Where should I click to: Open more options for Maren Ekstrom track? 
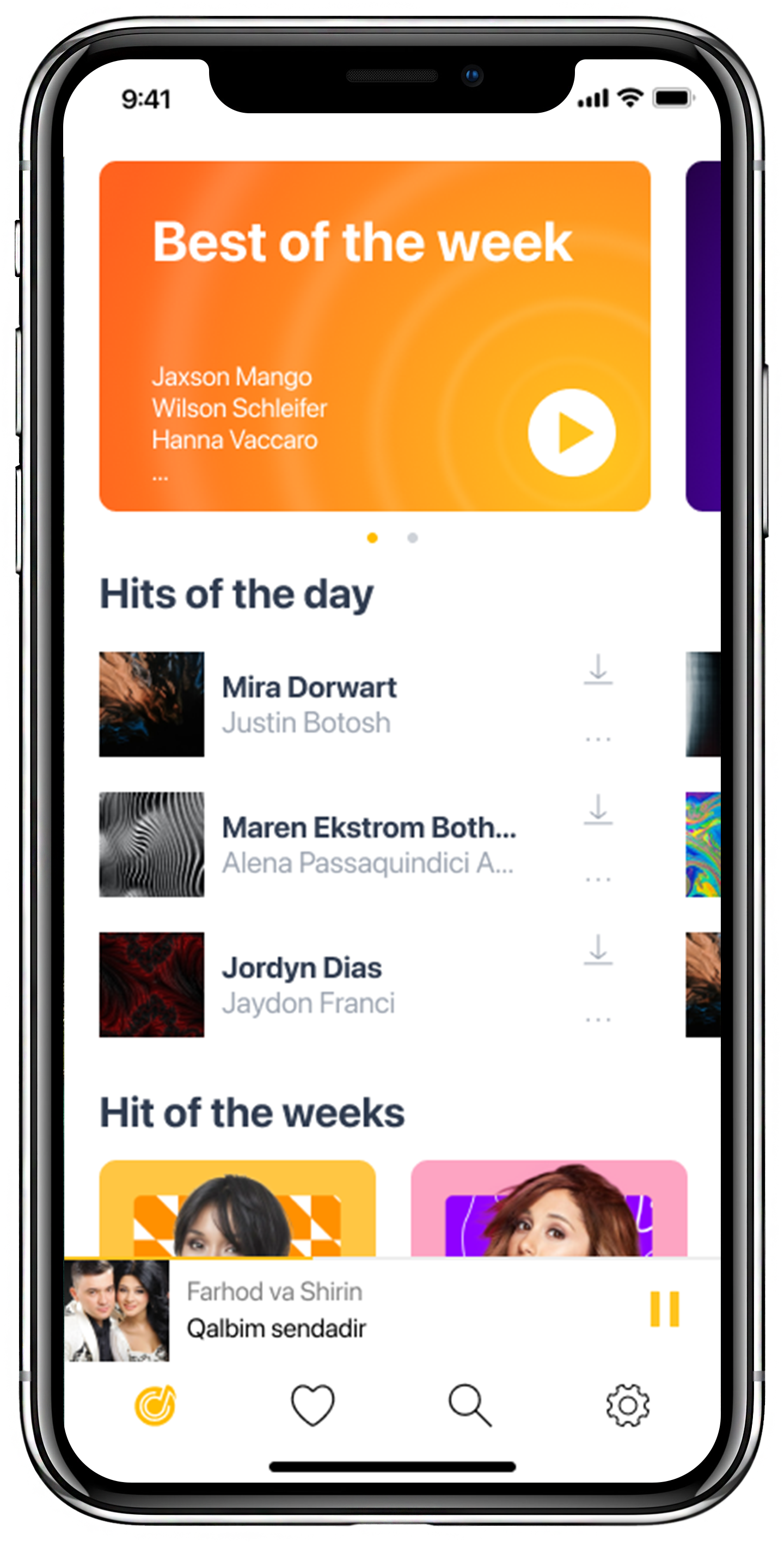click(598, 879)
